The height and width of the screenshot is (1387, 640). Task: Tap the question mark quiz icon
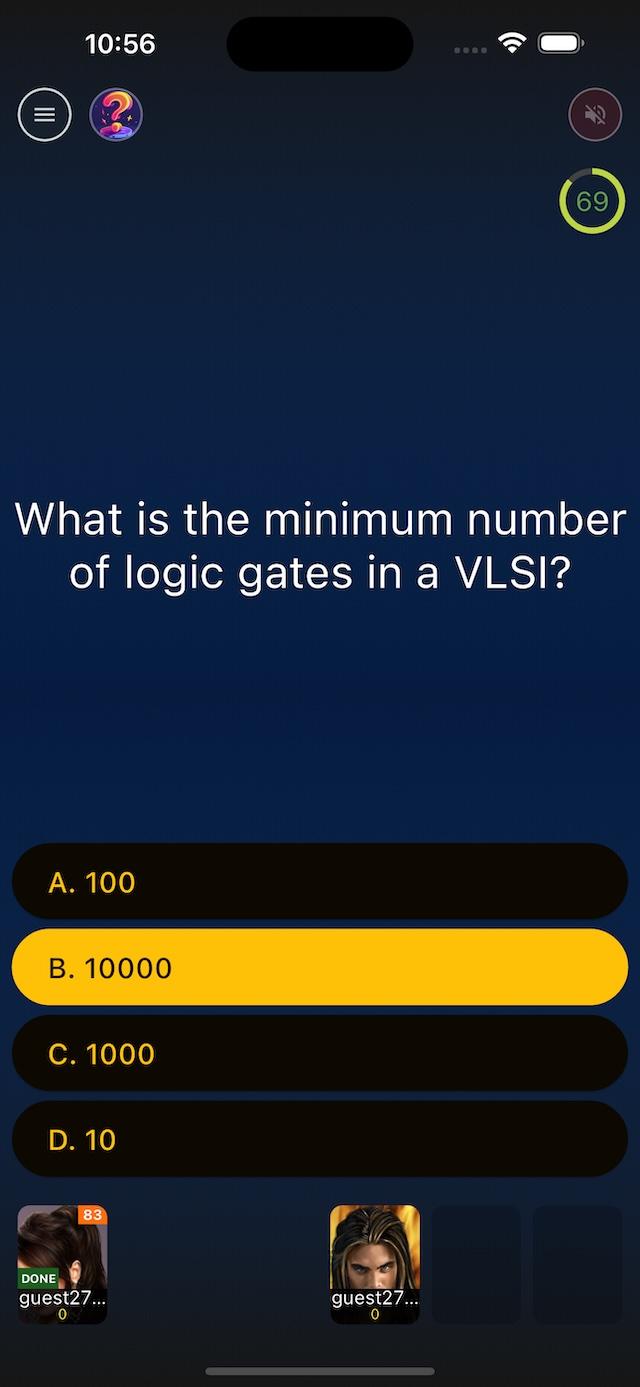click(x=116, y=115)
